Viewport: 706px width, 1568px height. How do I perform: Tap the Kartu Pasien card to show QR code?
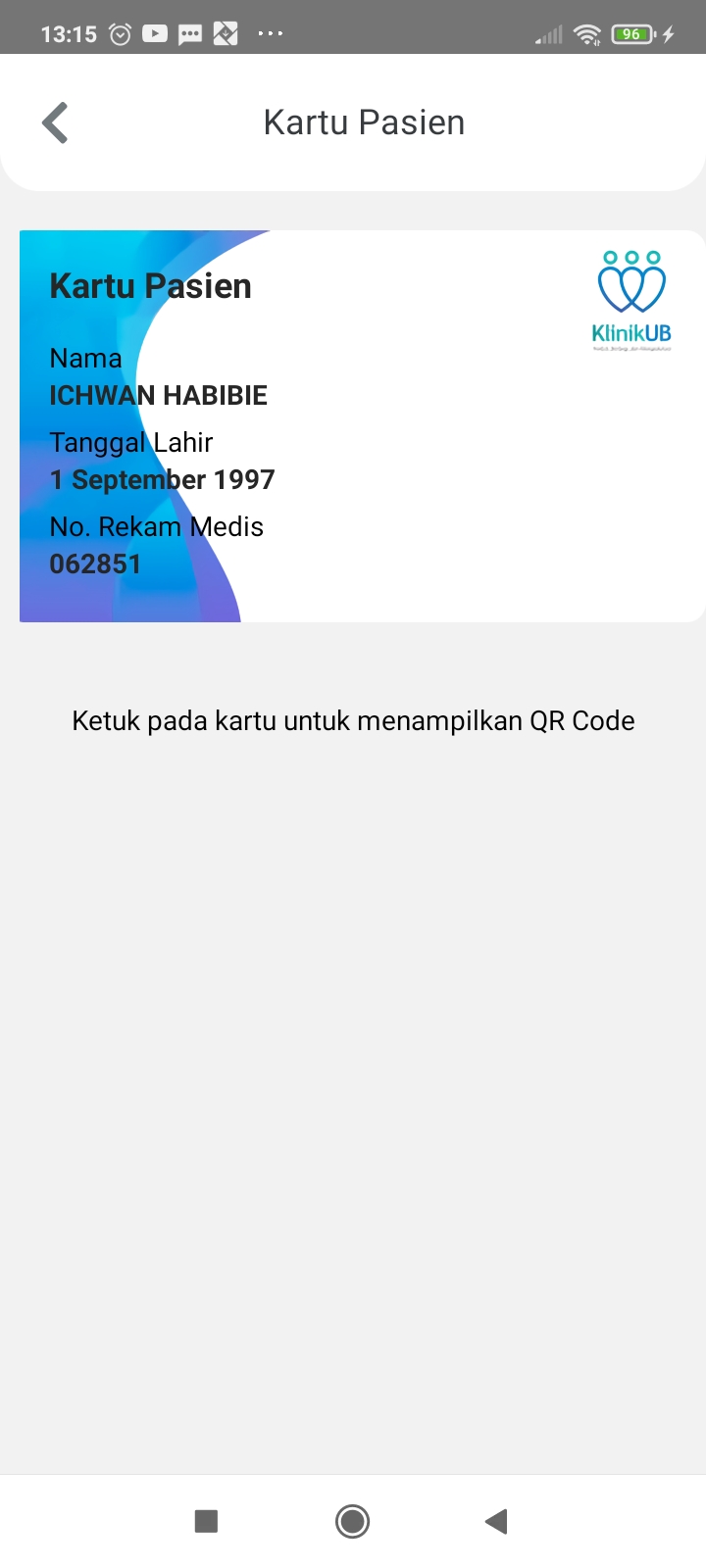click(x=363, y=426)
